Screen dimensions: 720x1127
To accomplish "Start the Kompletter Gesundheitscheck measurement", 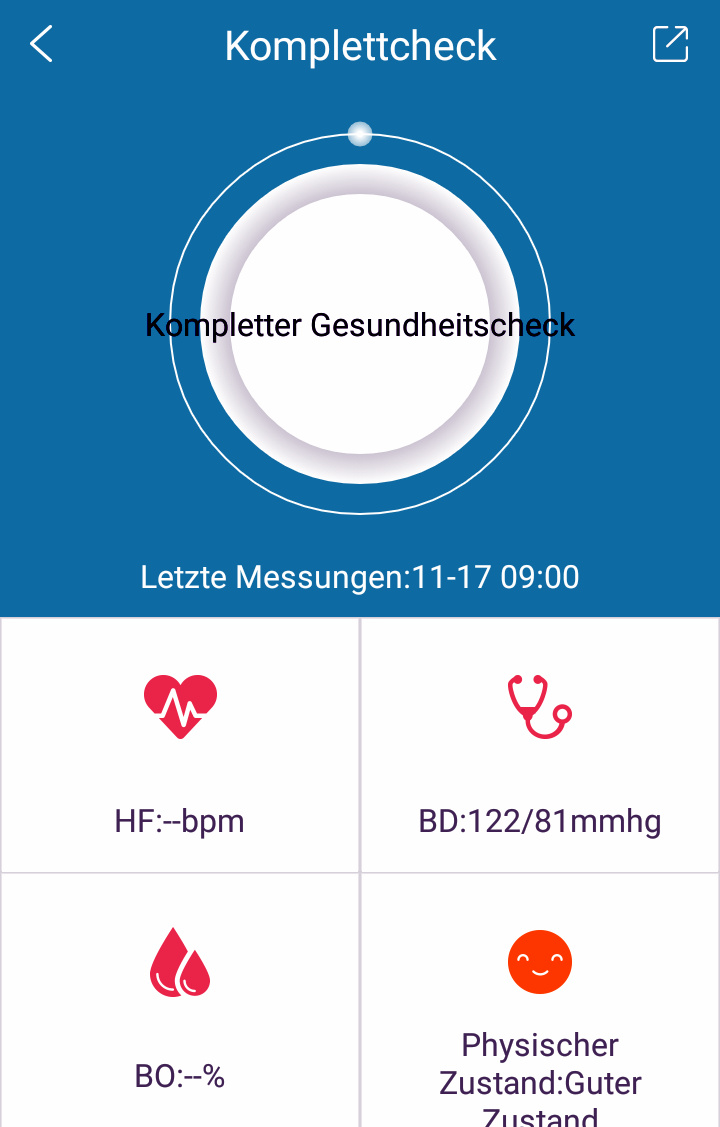I will tap(360, 324).
